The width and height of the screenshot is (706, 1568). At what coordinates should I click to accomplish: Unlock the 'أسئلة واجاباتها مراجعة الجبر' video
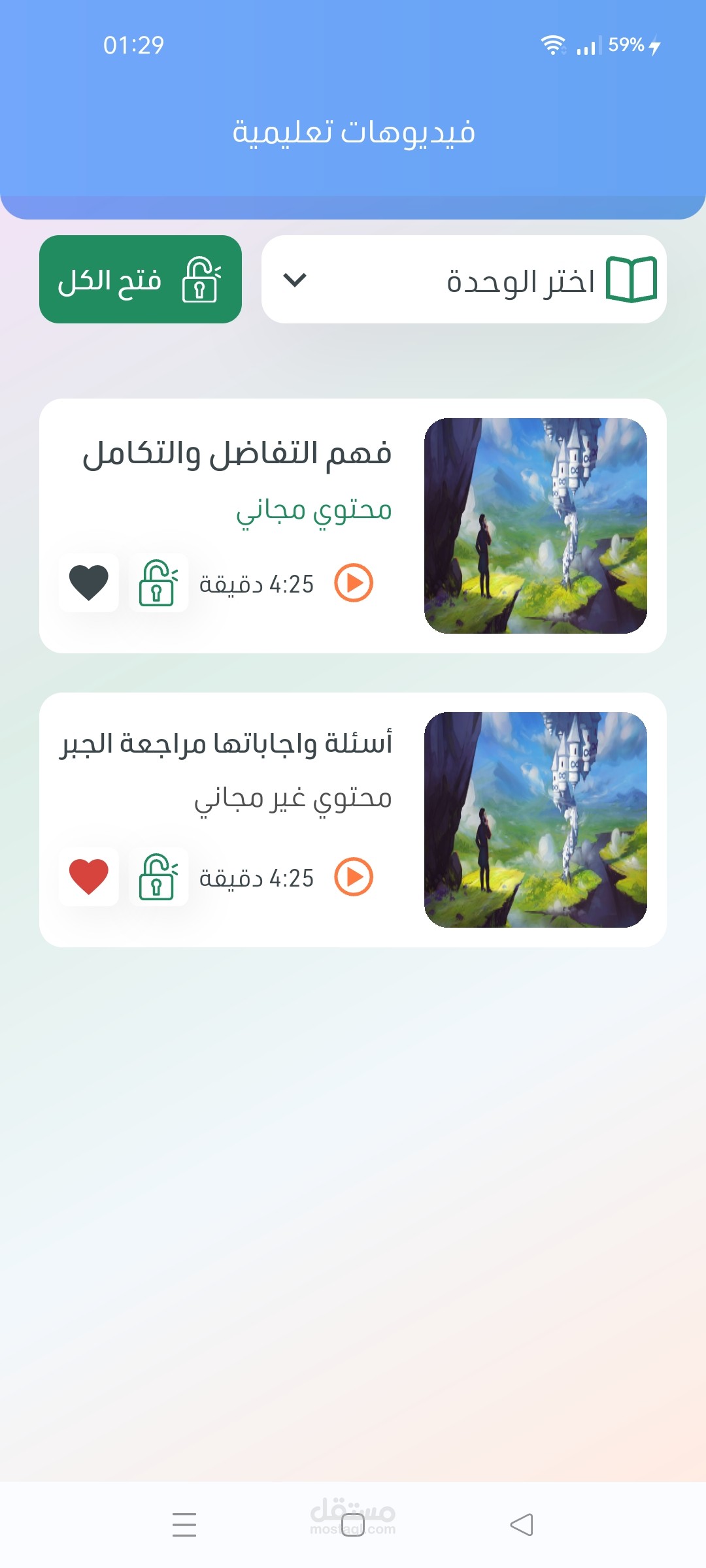click(x=158, y=877)
